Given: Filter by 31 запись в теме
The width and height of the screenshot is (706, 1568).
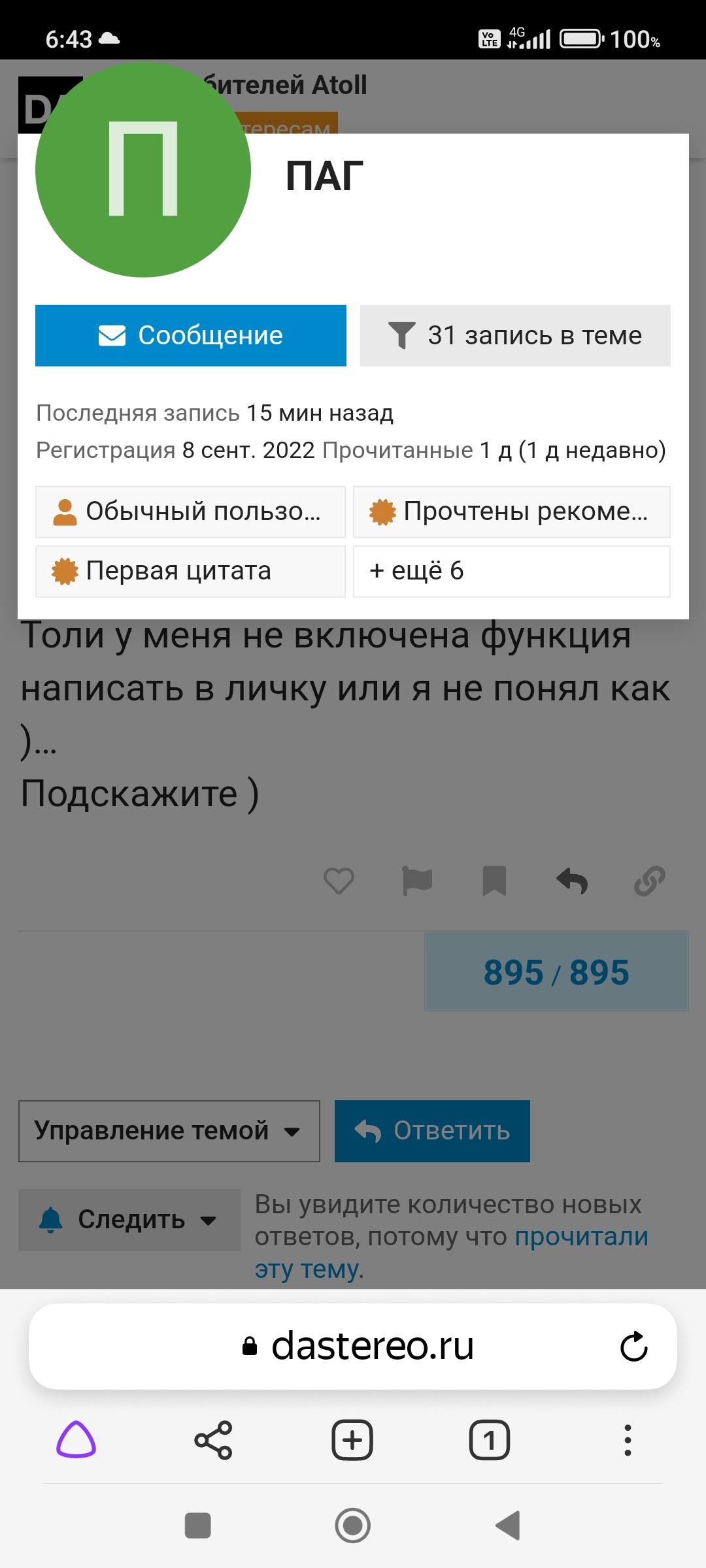Looking at the screenshot, I should point(515,335).
